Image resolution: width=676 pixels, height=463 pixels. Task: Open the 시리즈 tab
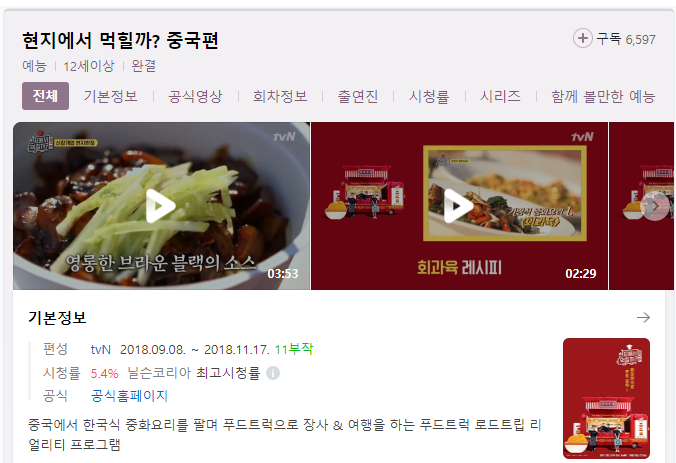click(500, 97)
